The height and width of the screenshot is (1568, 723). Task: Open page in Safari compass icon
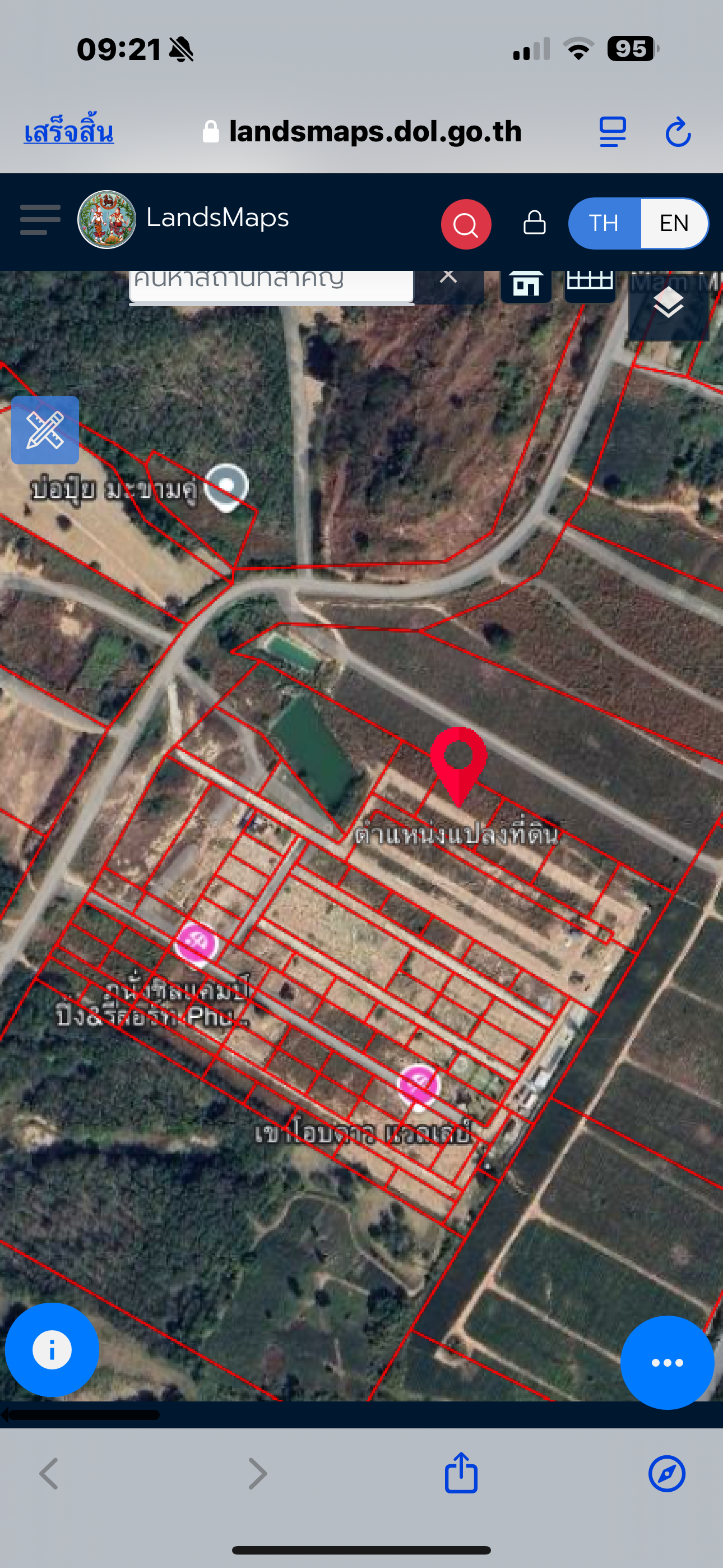(667, 1474)
